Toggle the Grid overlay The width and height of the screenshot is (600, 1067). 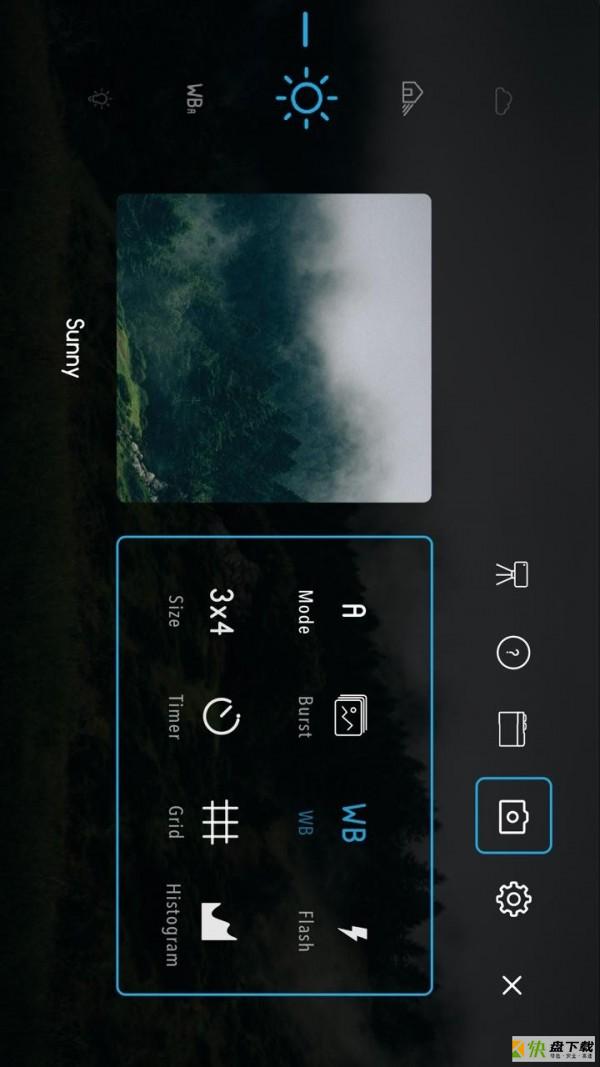pyautogui.click(x=220, y=822)
